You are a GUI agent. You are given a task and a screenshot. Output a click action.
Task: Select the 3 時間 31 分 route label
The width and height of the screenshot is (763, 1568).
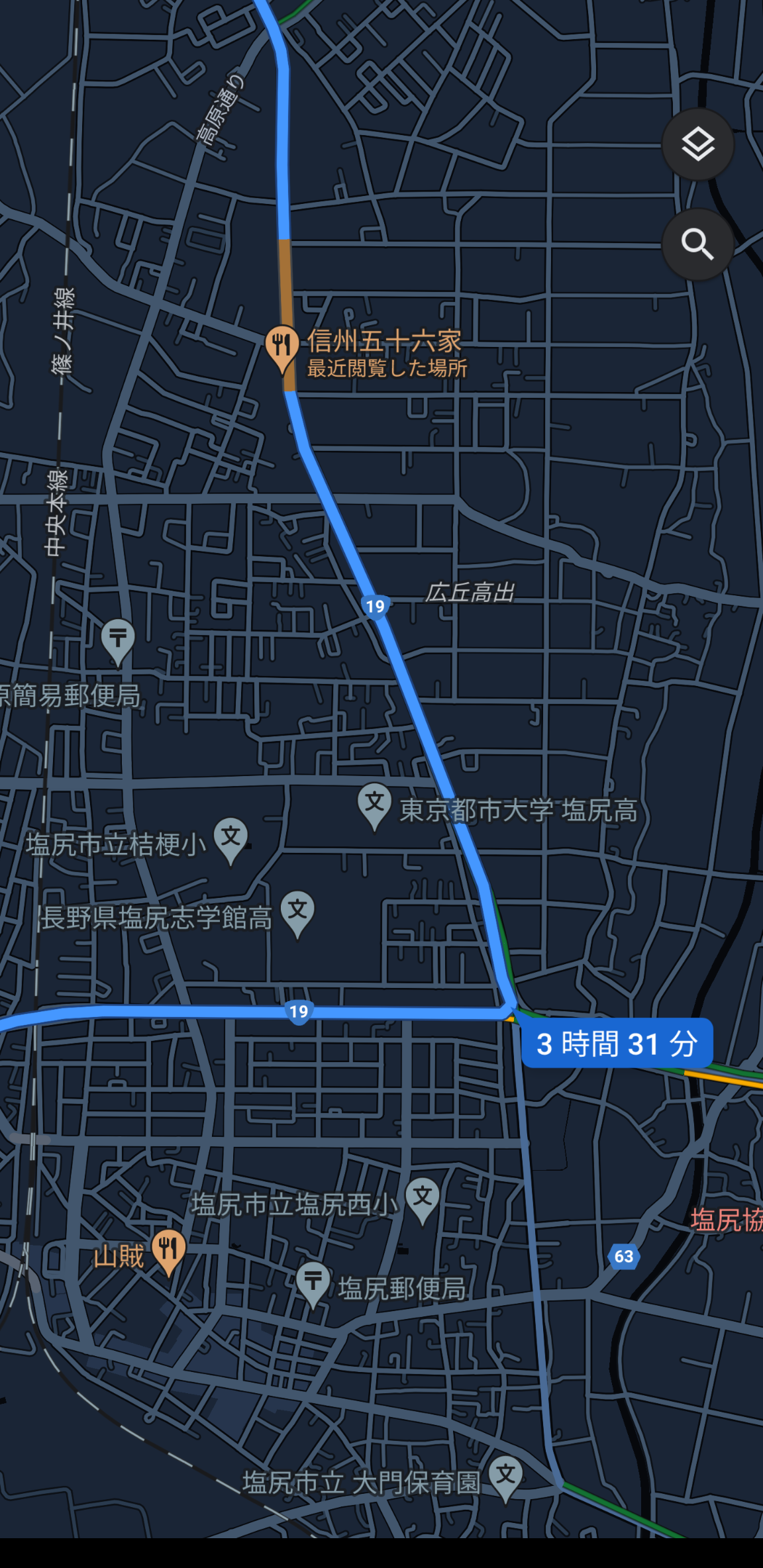pos(617,1044)
